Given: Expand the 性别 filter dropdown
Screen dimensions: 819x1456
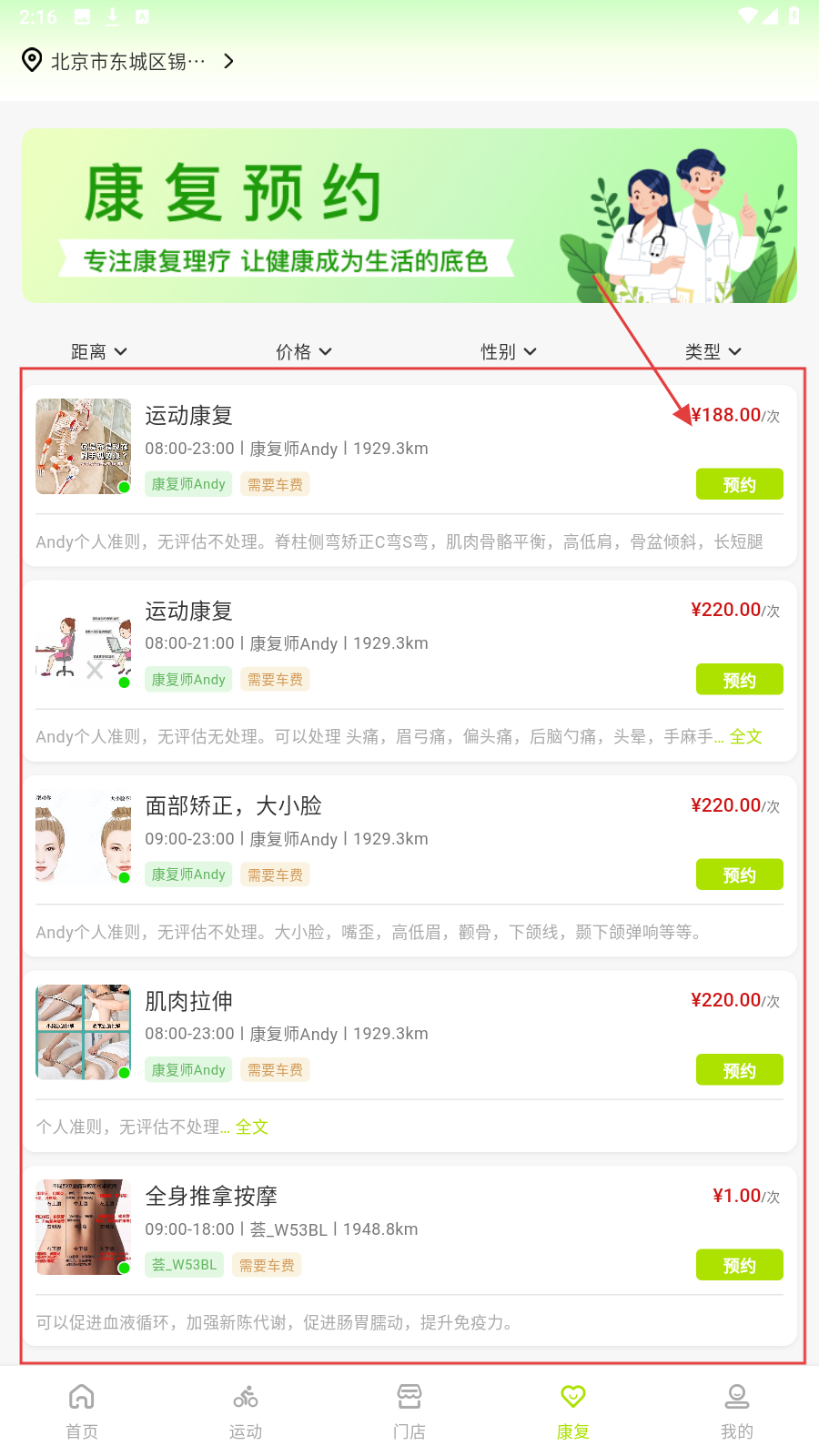Looking at the screenshot, I should click(508, 352).
